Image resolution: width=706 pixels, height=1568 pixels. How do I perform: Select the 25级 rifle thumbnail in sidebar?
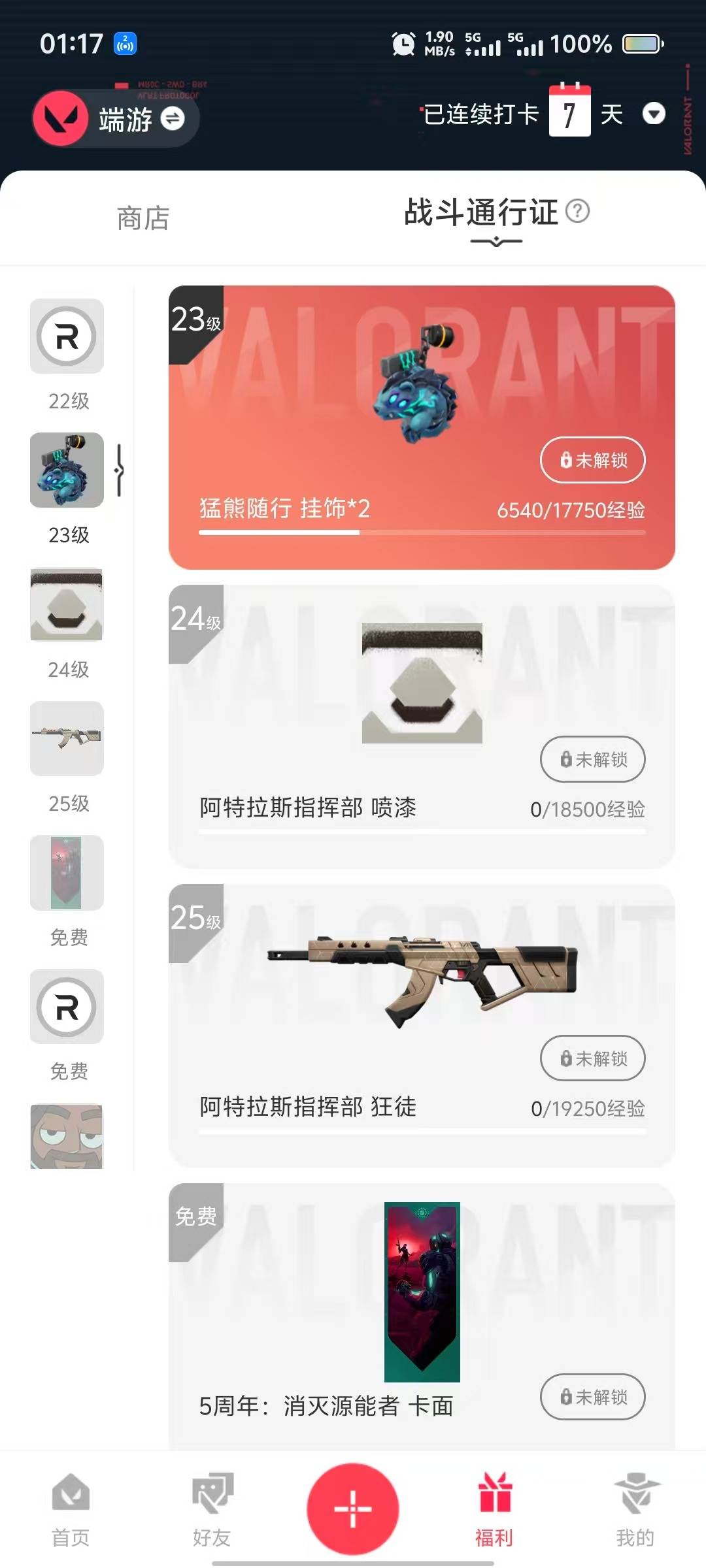coord(67,739)
